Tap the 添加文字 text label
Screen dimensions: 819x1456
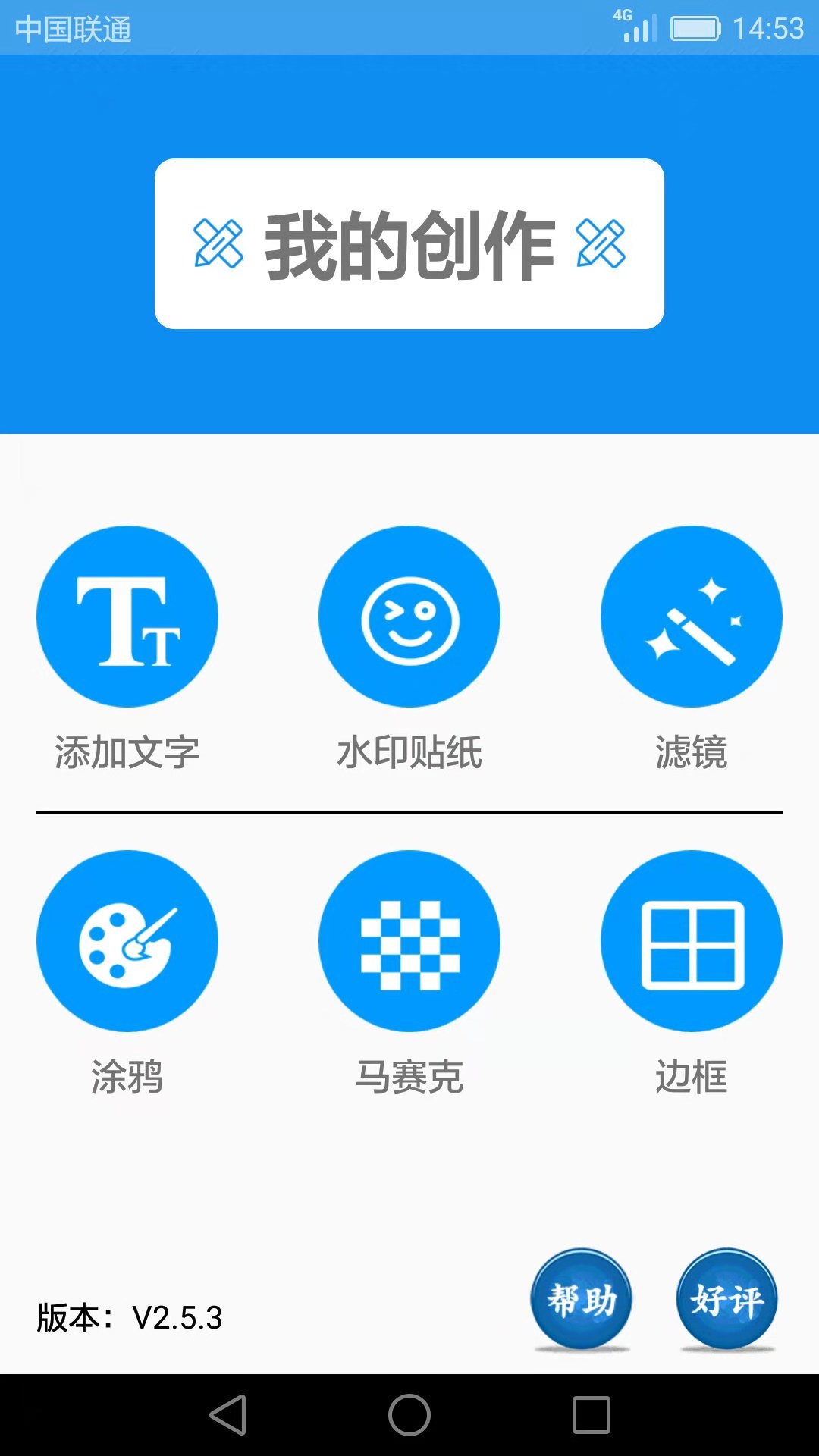(127, 752)
